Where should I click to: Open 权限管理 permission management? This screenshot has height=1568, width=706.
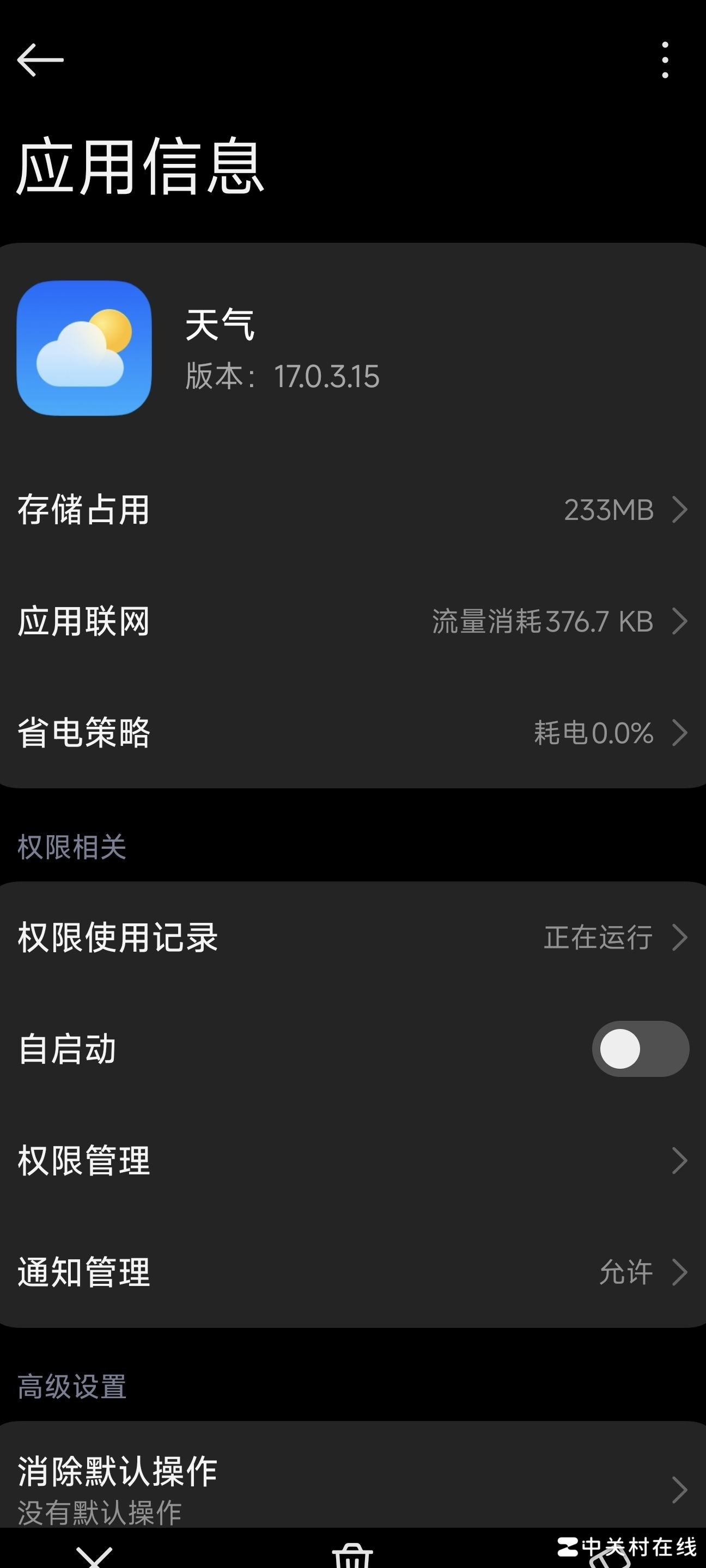[x=352, y=1160]
